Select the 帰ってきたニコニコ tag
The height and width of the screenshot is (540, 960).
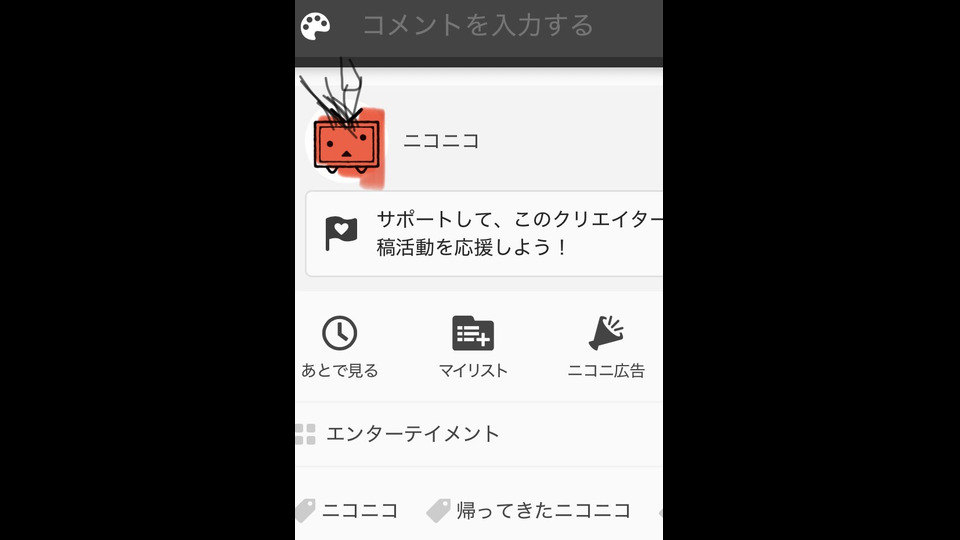point(530,511)
